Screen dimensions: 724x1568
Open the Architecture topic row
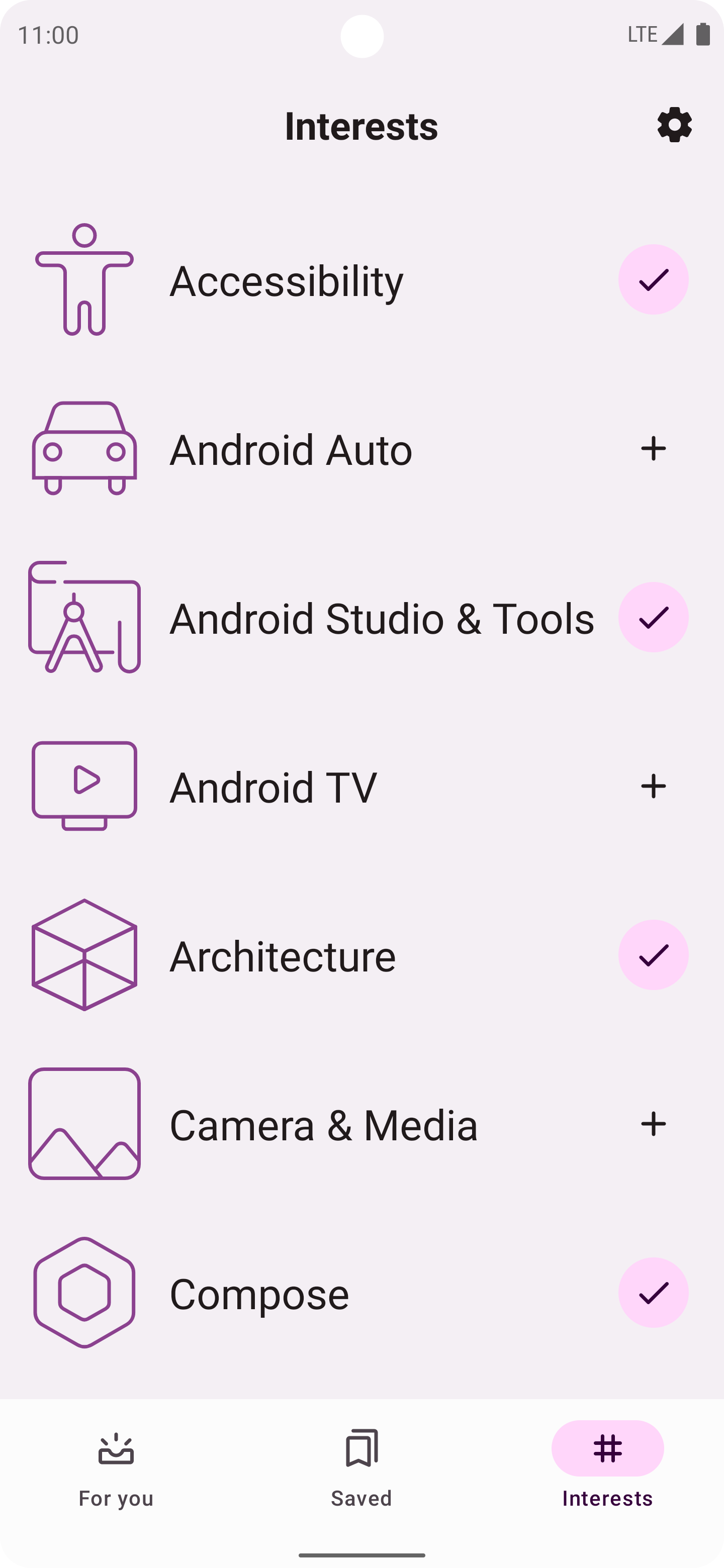[283, 956]
